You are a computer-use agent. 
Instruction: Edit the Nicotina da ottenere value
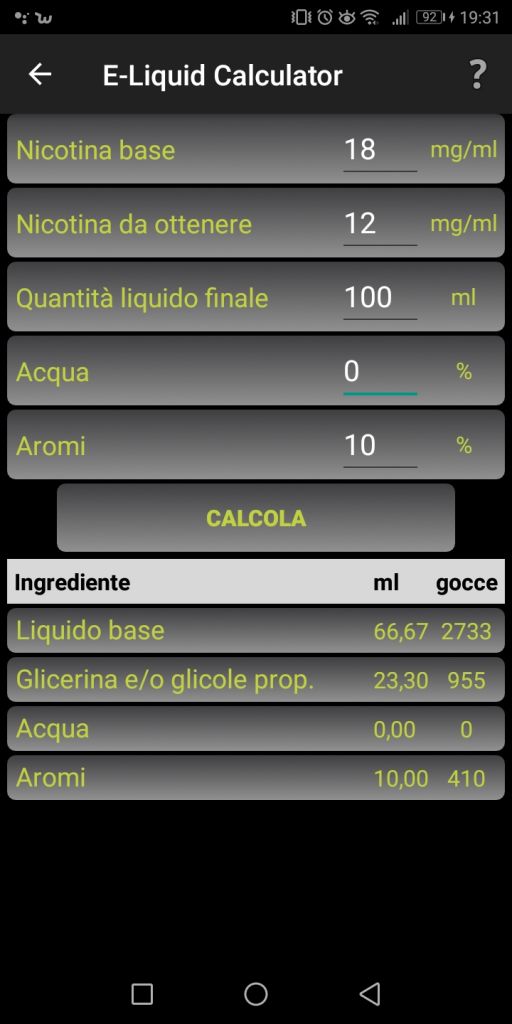380,225
